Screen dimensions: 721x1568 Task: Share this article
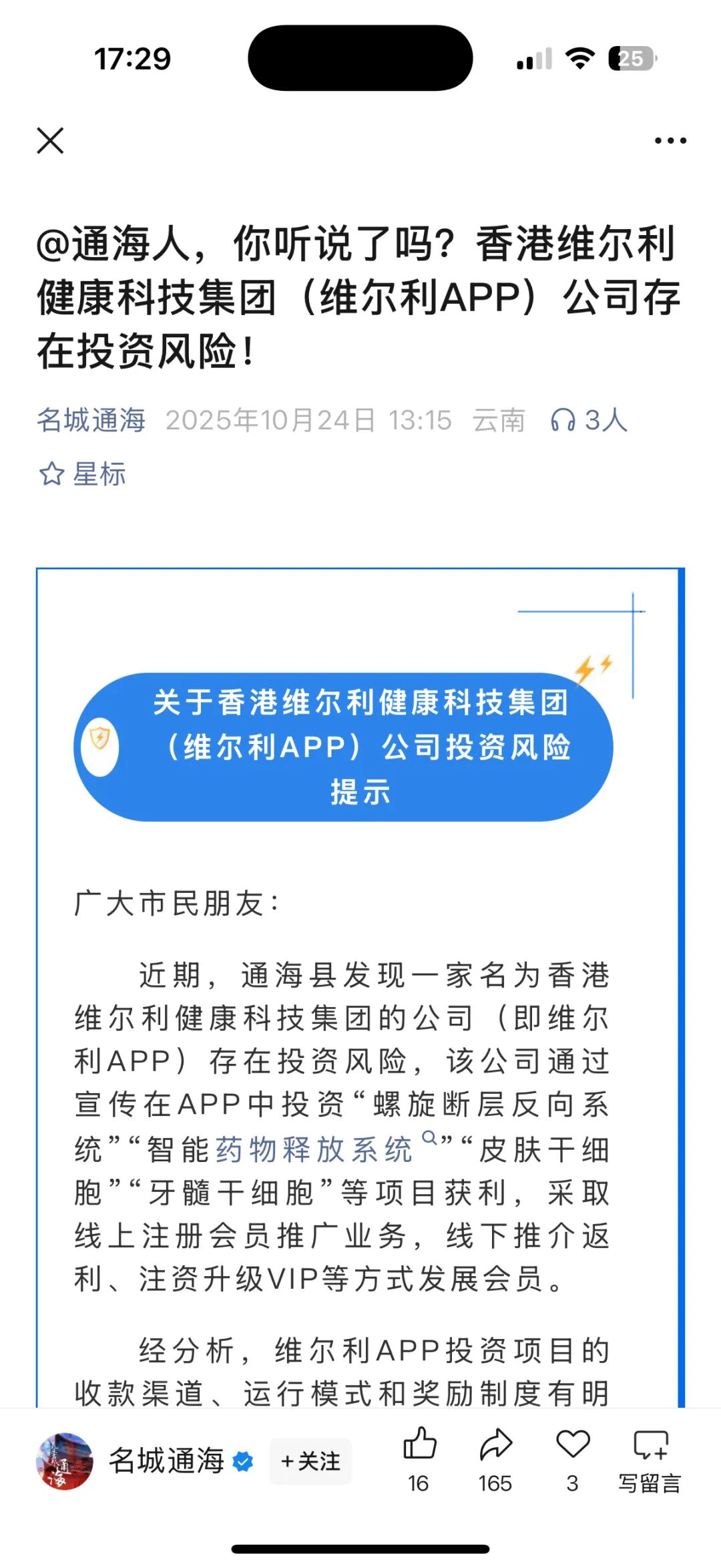pyautogui.click(x=495, y=1446)
